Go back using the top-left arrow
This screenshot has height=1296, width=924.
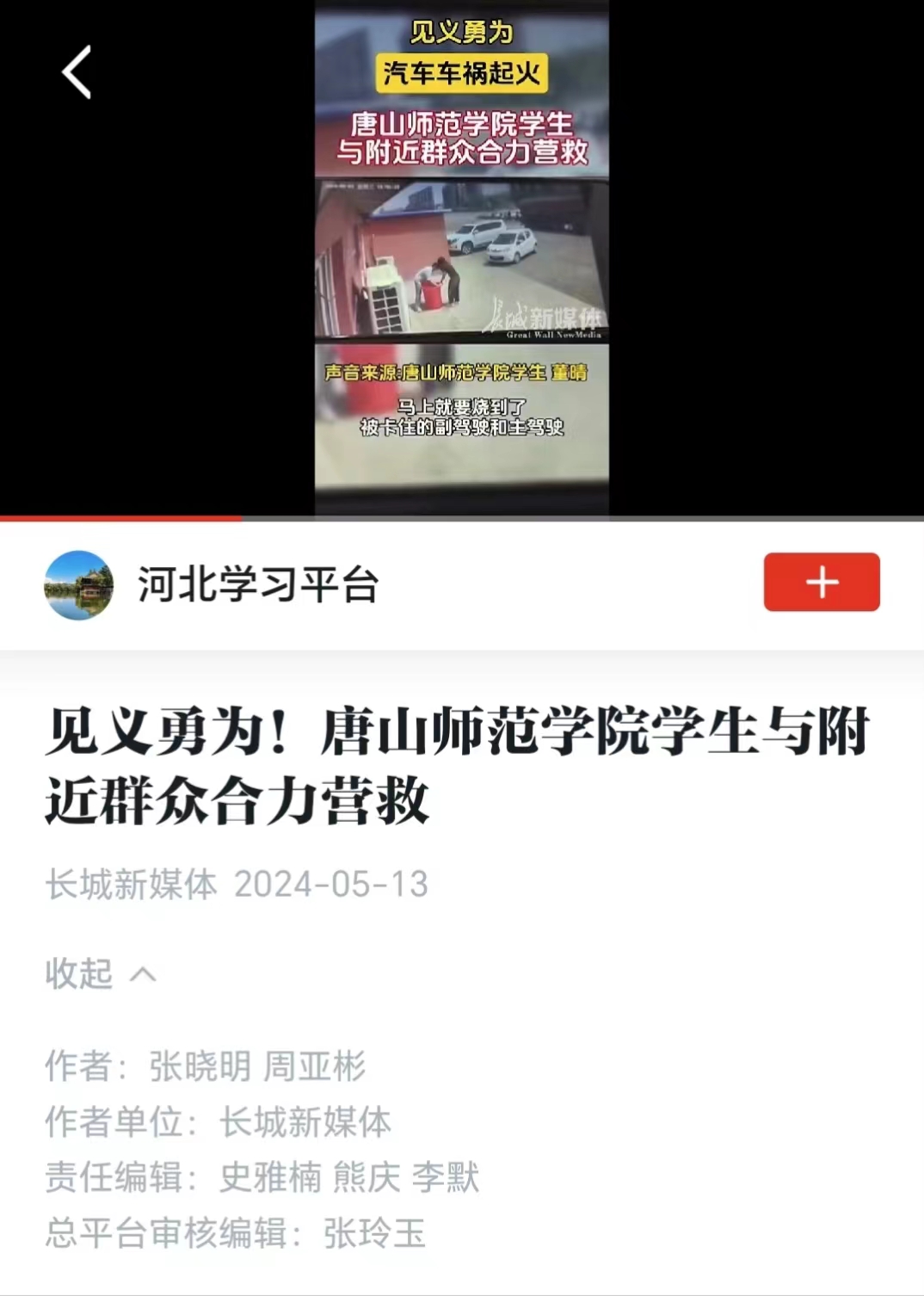coord(77,72)
